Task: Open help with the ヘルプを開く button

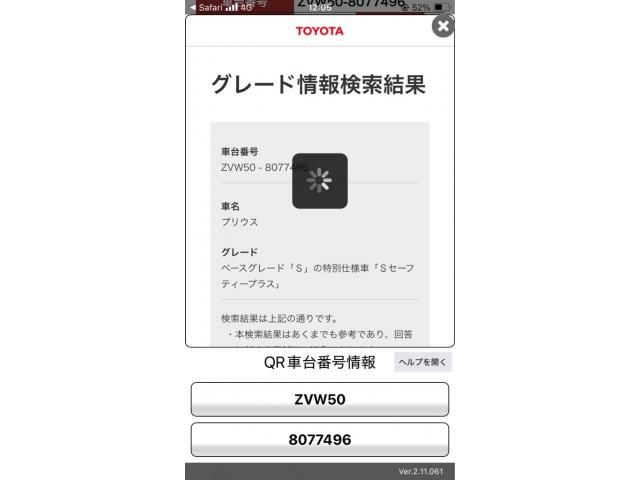Action: 422,362
